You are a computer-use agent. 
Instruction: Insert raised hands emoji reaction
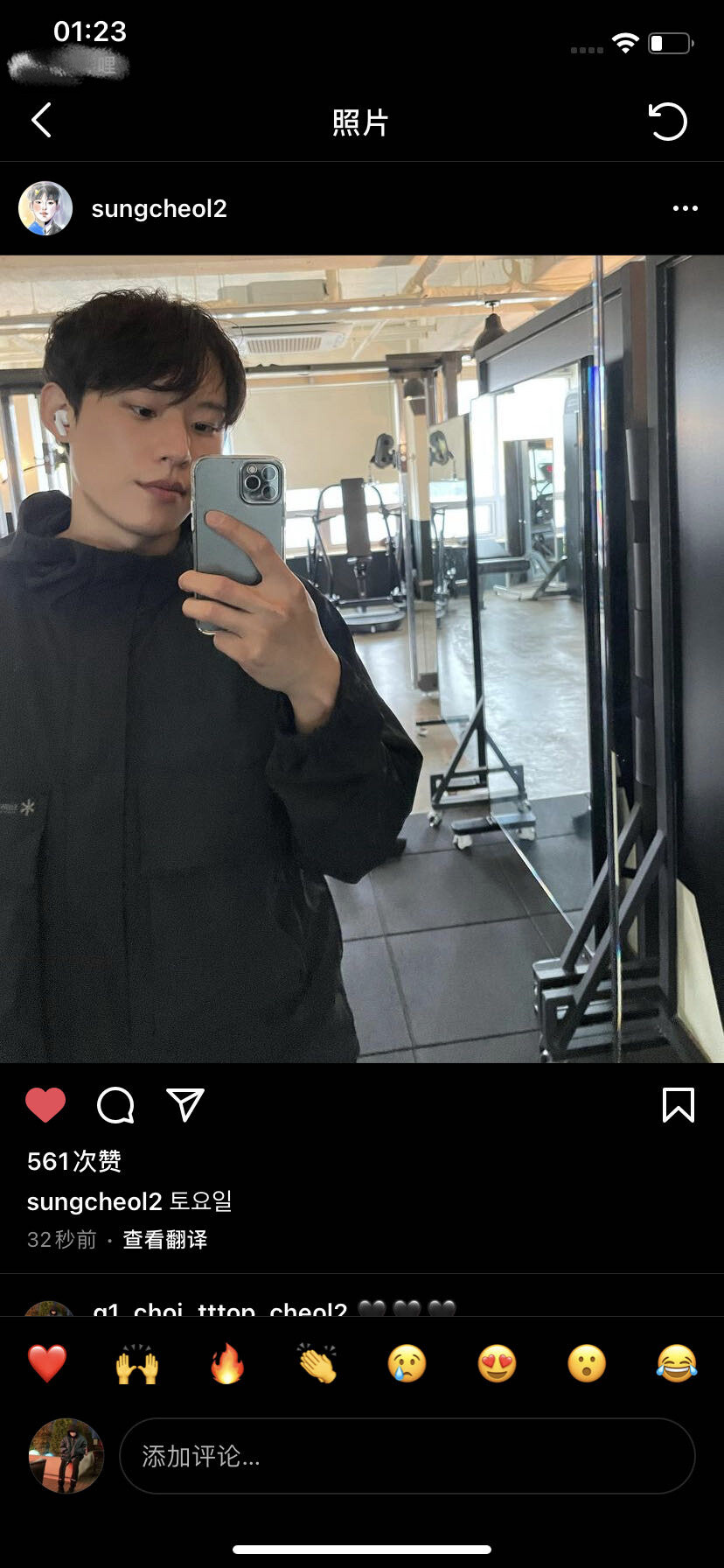pyautogui.click(x=137, y=1363)
